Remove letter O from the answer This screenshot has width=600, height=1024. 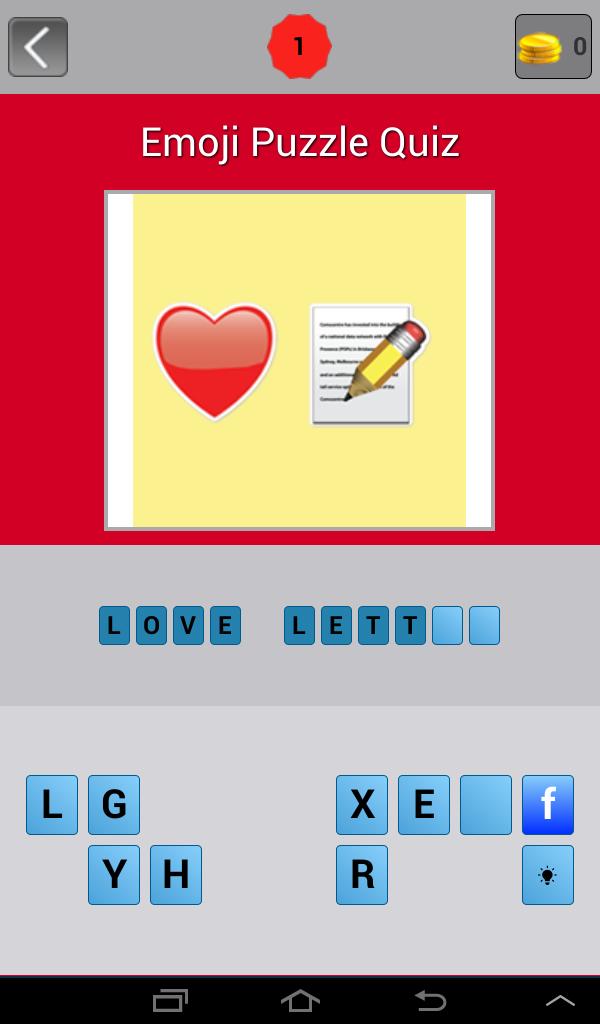click(x=151, y=626)
